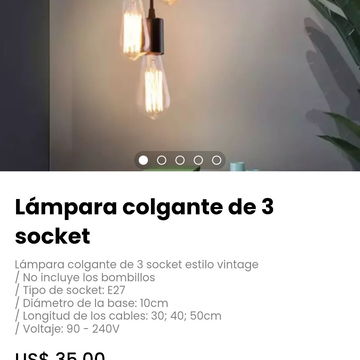Go to the fourth carousel image dot
The image size is (360, 360).
198,160
